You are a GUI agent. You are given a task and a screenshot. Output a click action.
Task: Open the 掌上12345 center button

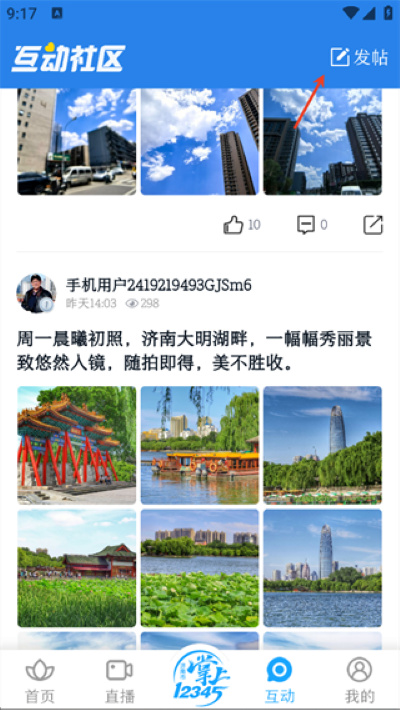pyautogui.click(x=200, y=677)
